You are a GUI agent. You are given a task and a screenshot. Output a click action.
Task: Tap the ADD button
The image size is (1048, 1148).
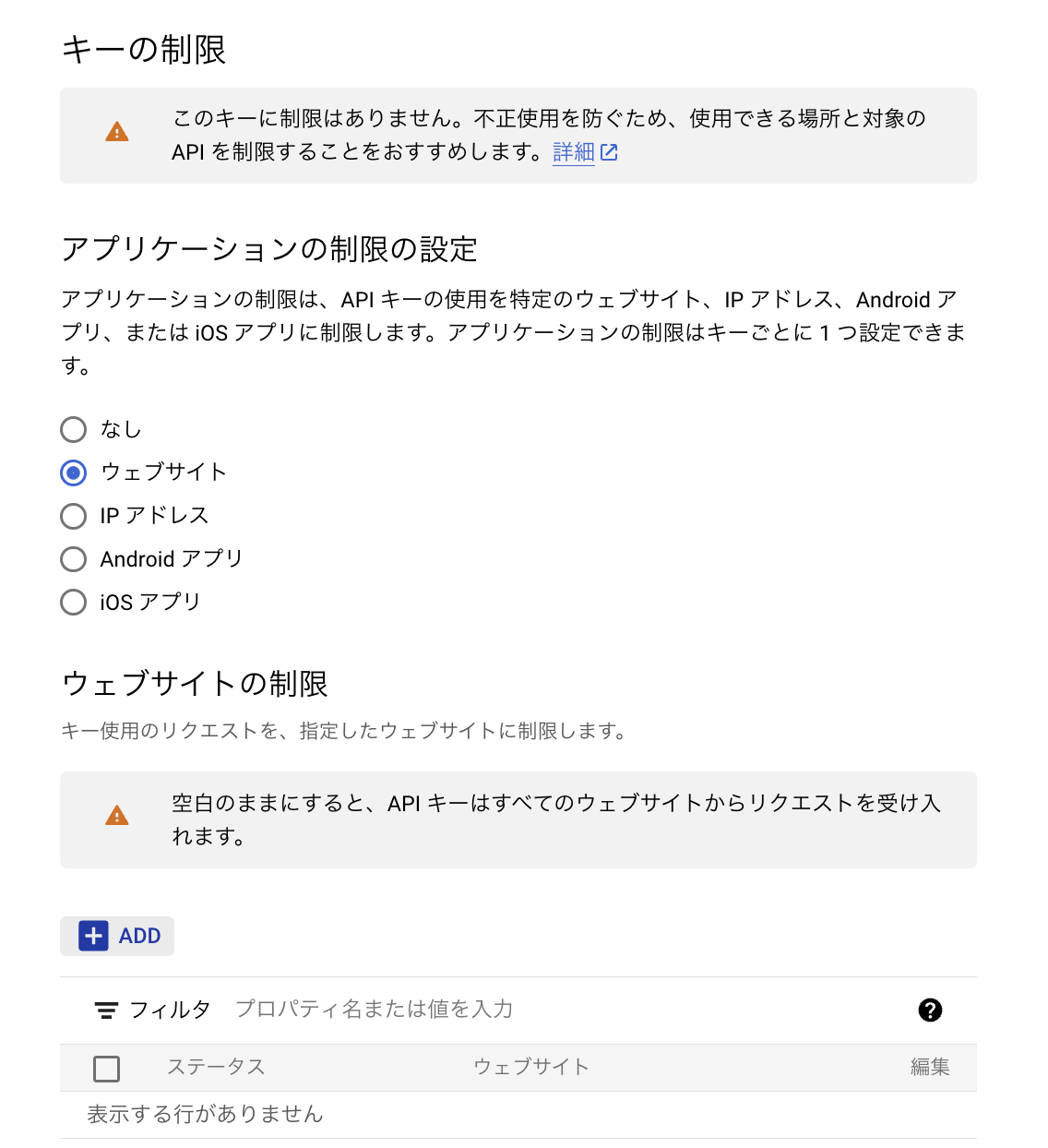coord(118,936)
